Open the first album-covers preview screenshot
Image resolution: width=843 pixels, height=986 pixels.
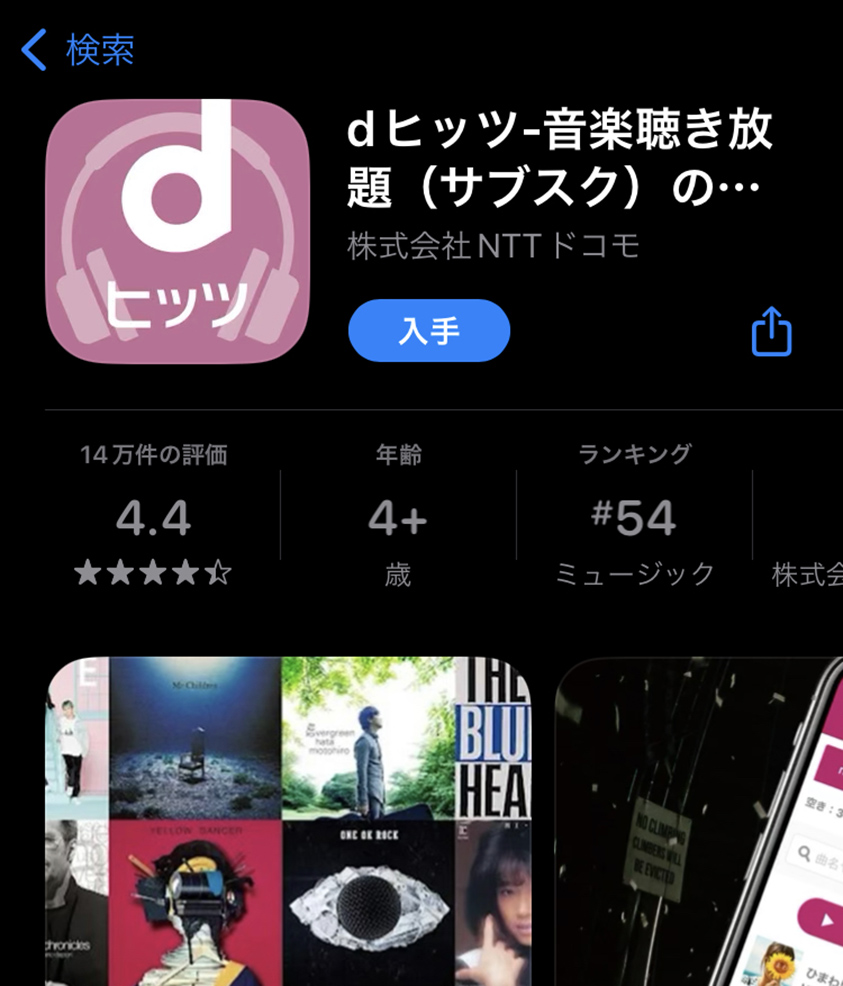click(288, 820)
